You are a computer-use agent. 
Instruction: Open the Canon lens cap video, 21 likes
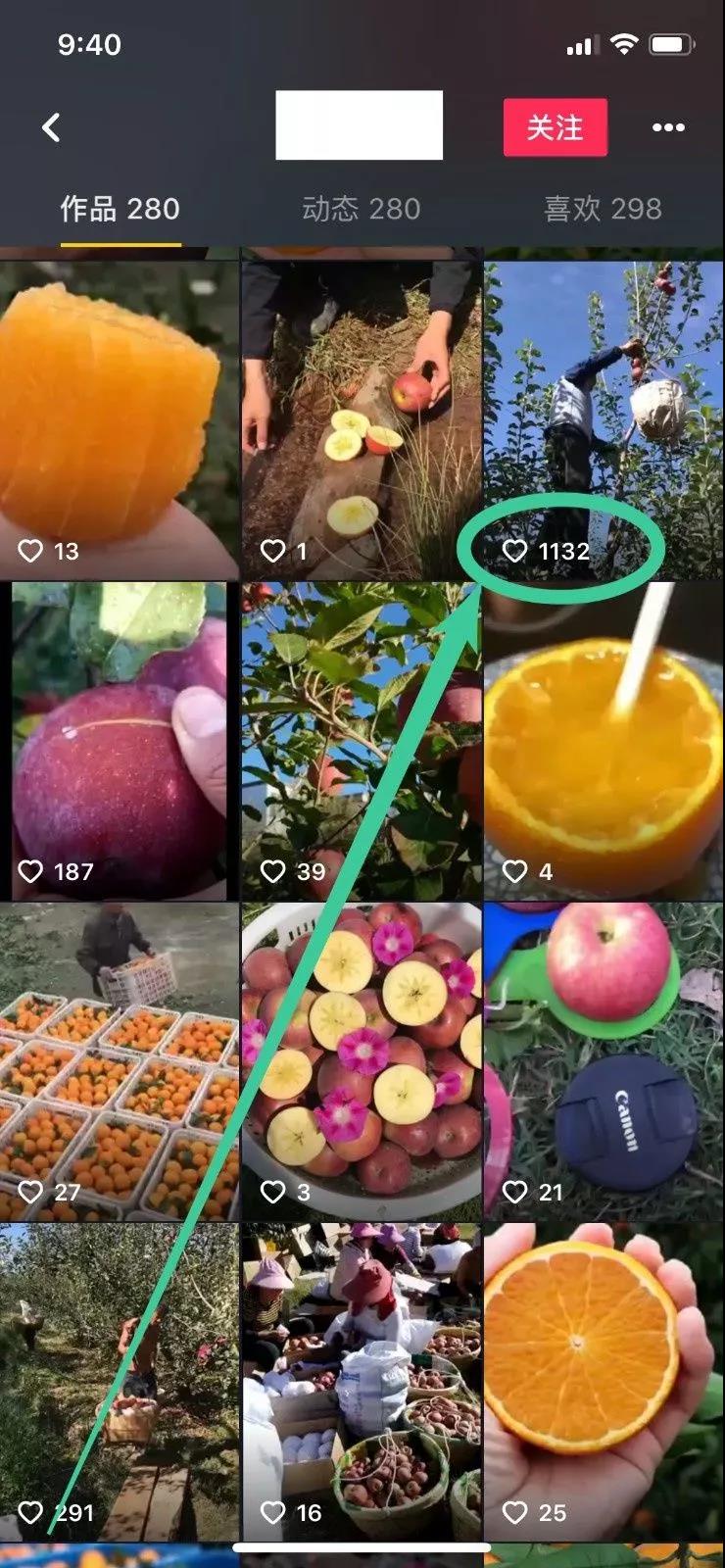603,1058
